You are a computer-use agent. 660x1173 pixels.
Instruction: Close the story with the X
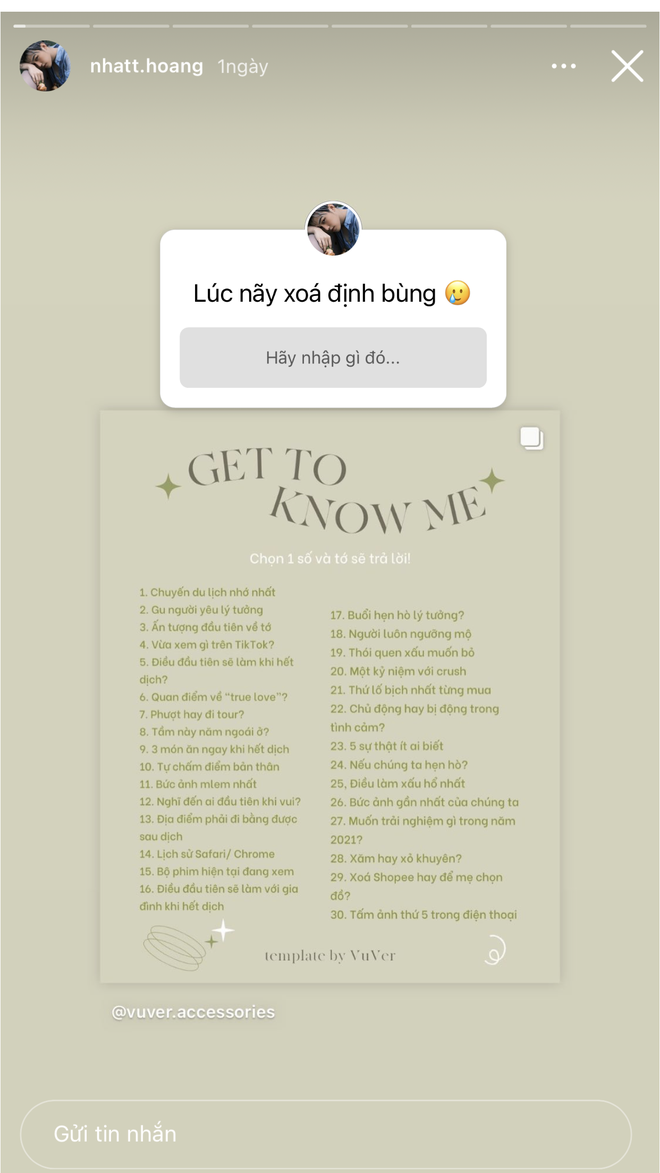pyautogui.click(x=627, y=66)
